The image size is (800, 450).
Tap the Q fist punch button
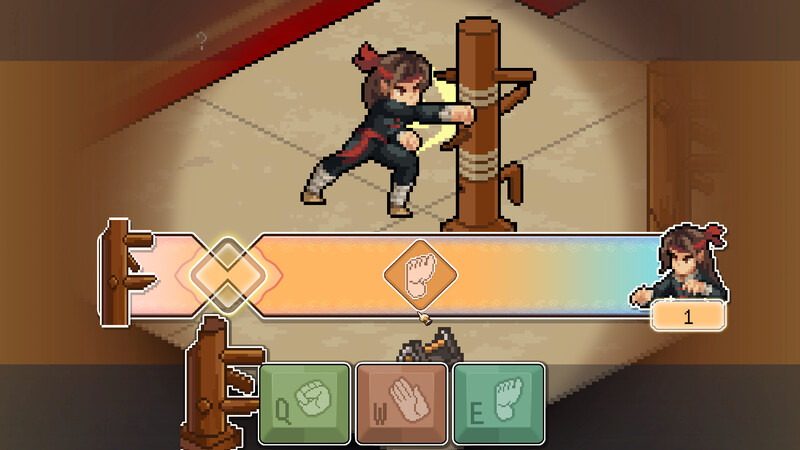tap(304, 404)
